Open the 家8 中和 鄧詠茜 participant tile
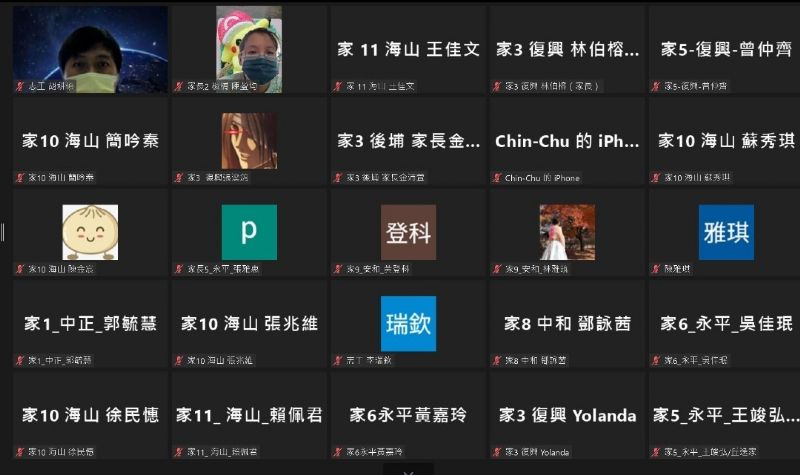 pyautogui.click(x=566, y=324)
